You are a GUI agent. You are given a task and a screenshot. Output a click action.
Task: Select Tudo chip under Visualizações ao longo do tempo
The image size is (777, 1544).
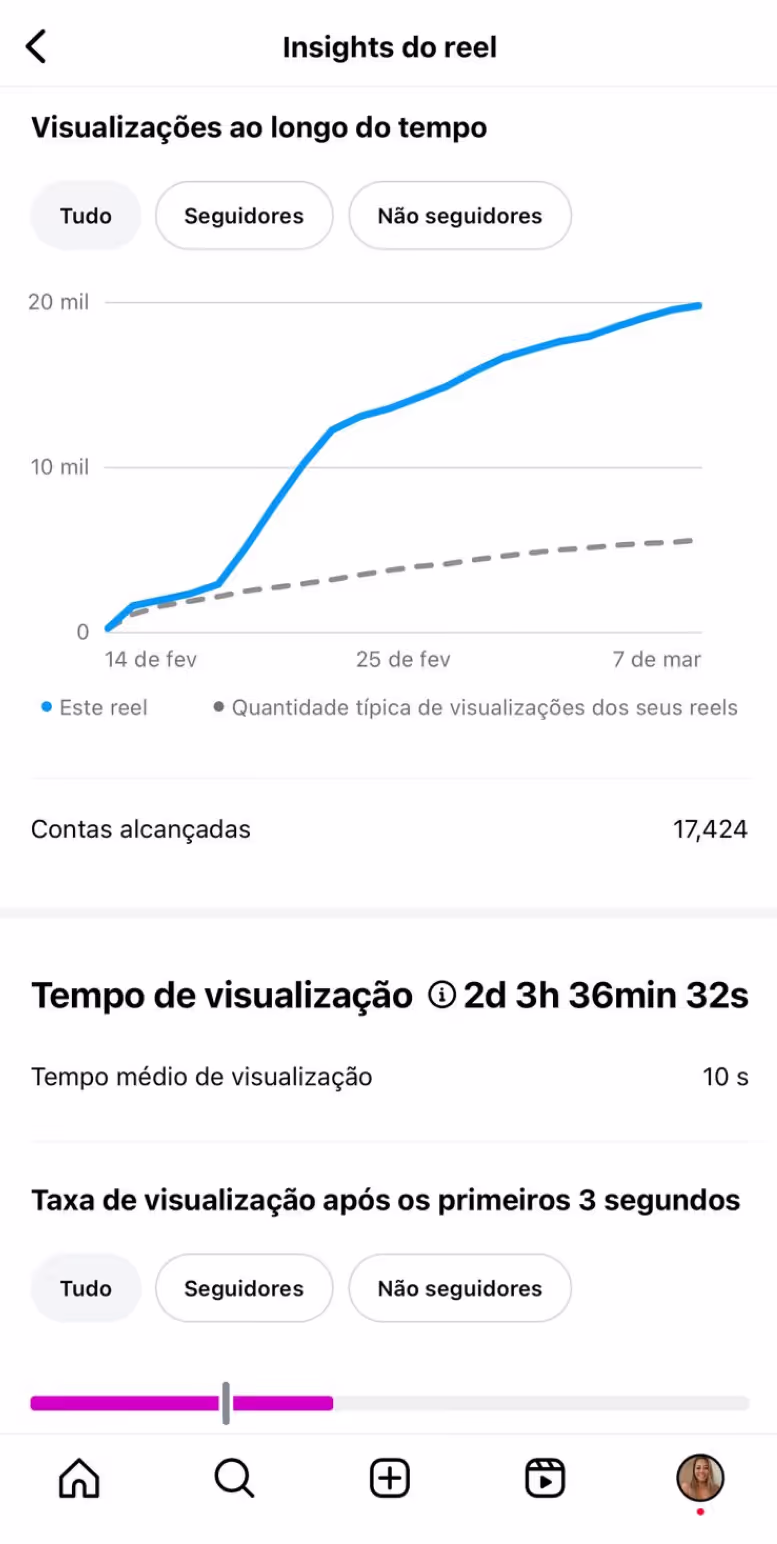pos(86,216)
